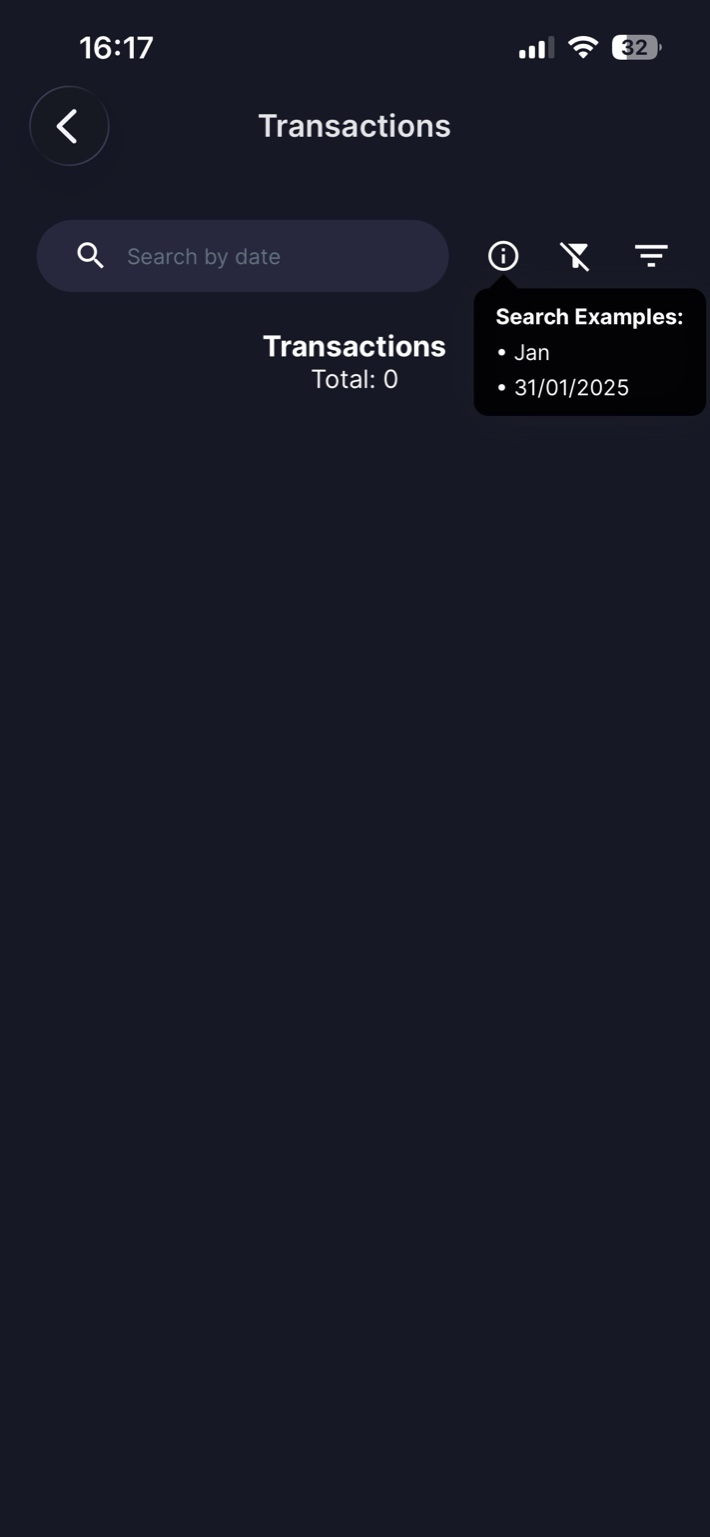710x1537 pixels.
Task: Clear filters with the crossed funnel icon
Action: coord(575,256)
